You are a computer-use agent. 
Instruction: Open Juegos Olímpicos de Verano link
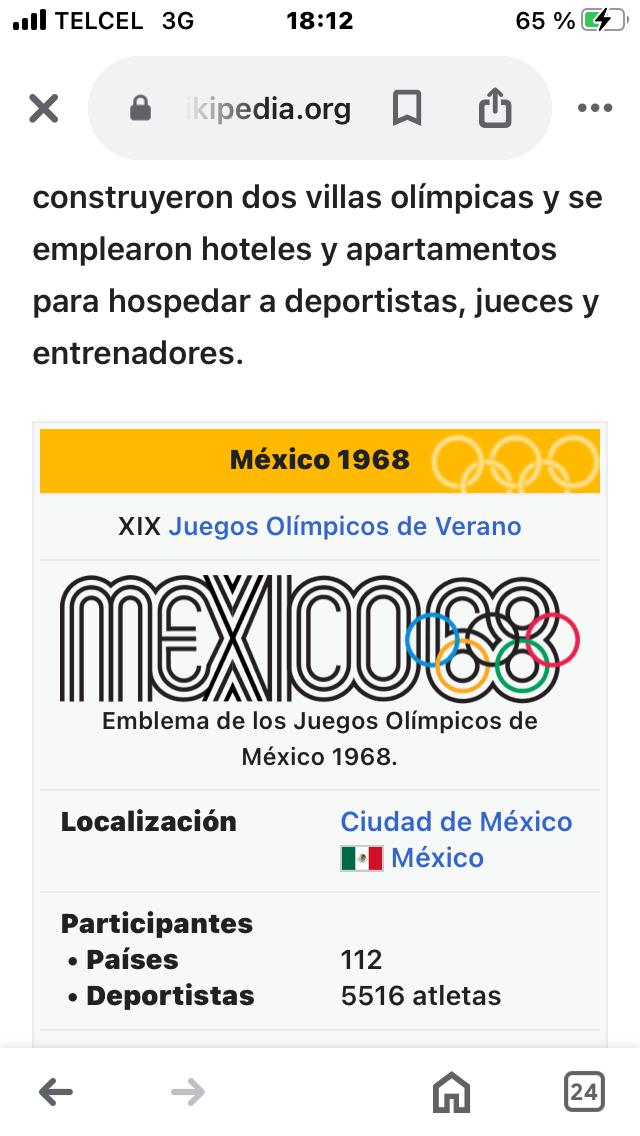point(344,526)
